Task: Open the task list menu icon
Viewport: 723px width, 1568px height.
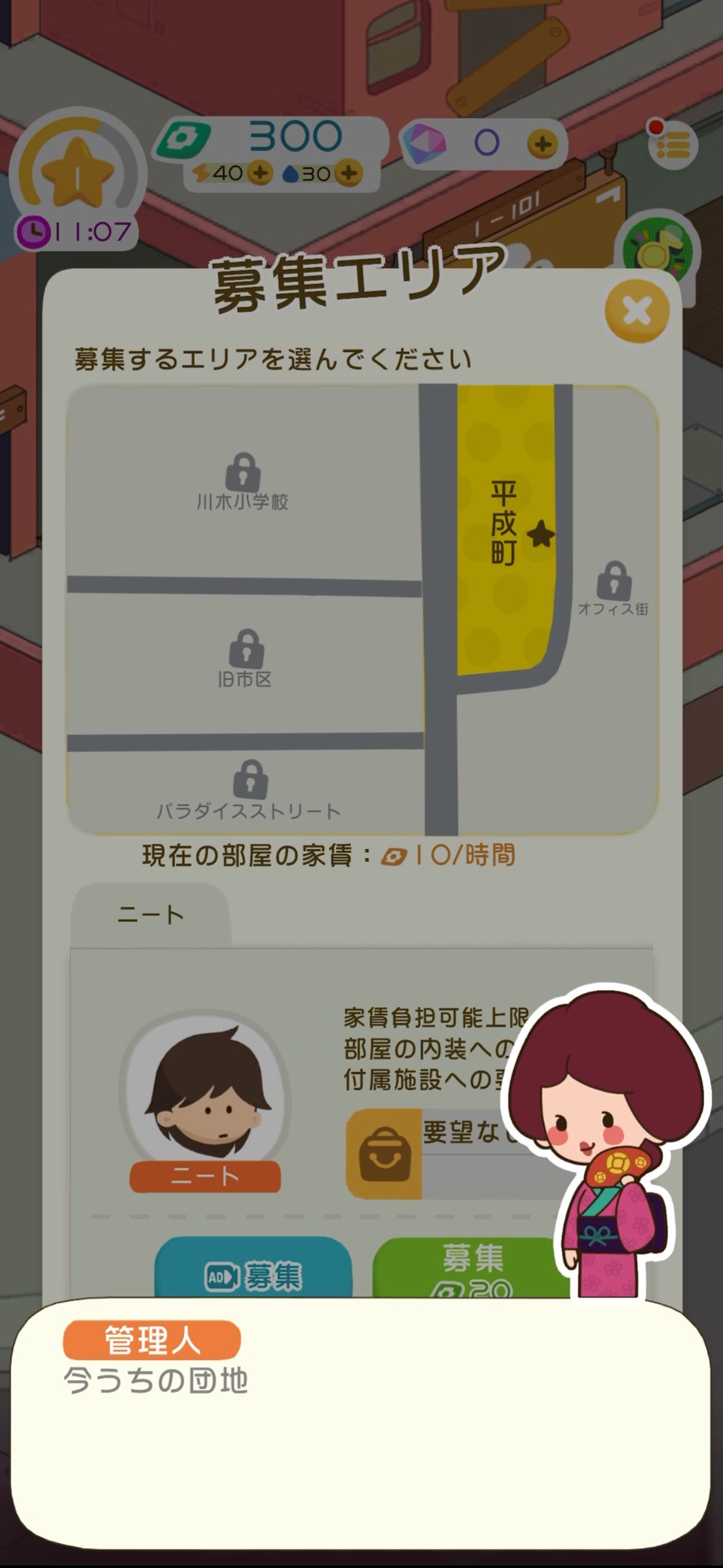Action: (672, 146)
